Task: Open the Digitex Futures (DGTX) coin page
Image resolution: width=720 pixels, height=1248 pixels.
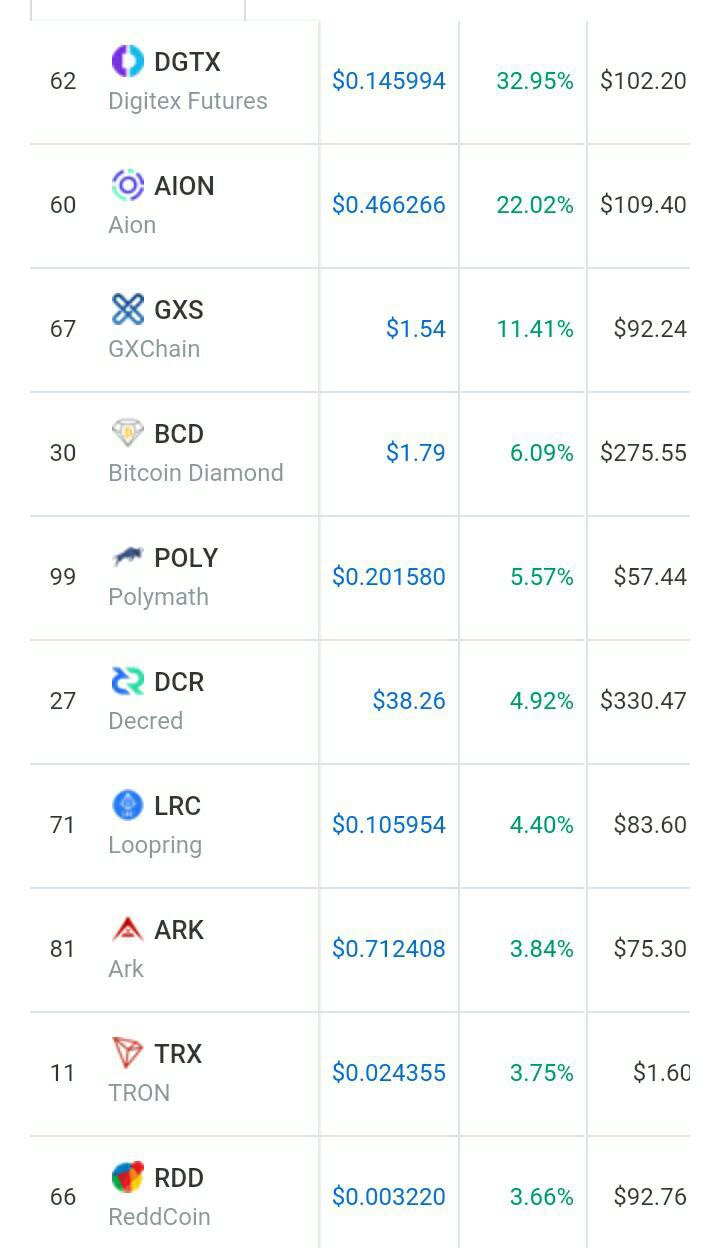Action: (x=188, y=80)
